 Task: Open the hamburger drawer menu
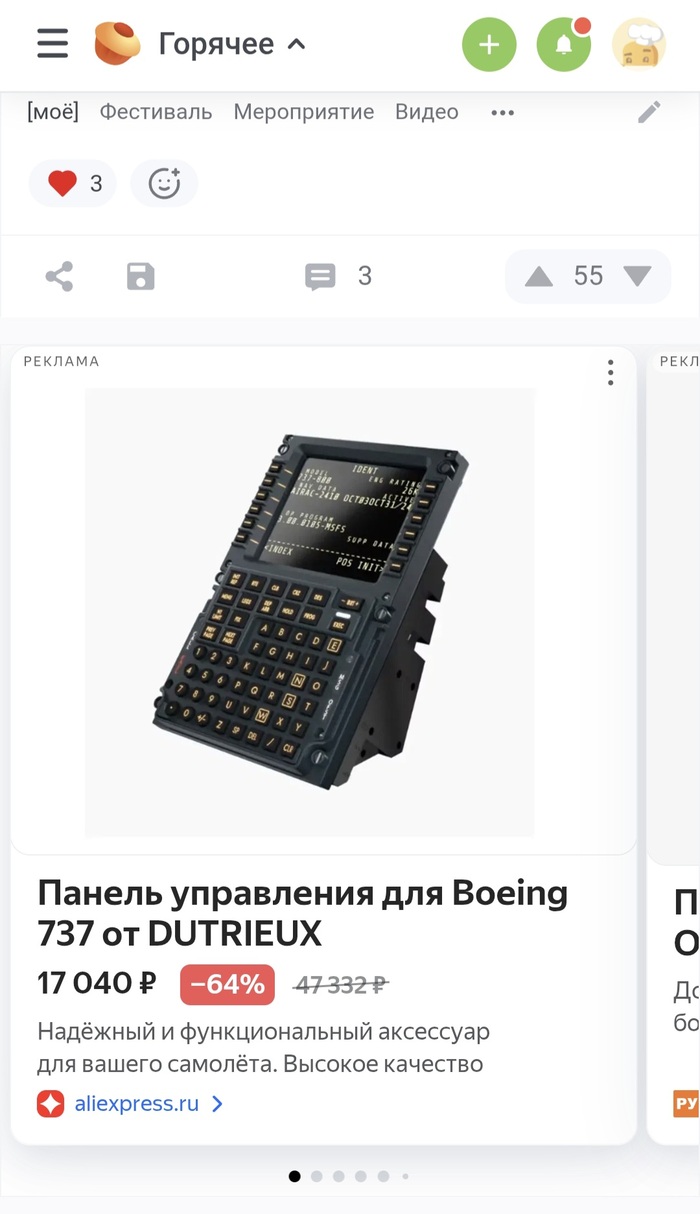[52, 44]
